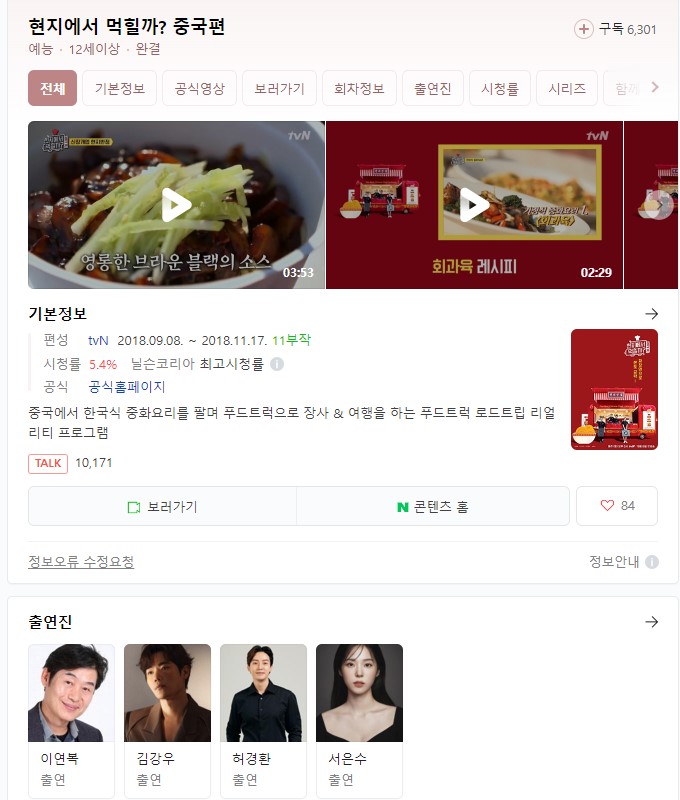Image resolution: width=680 pixels, height=800 pixels.
Task: Open the 시청률 tab
Action: 500,88
